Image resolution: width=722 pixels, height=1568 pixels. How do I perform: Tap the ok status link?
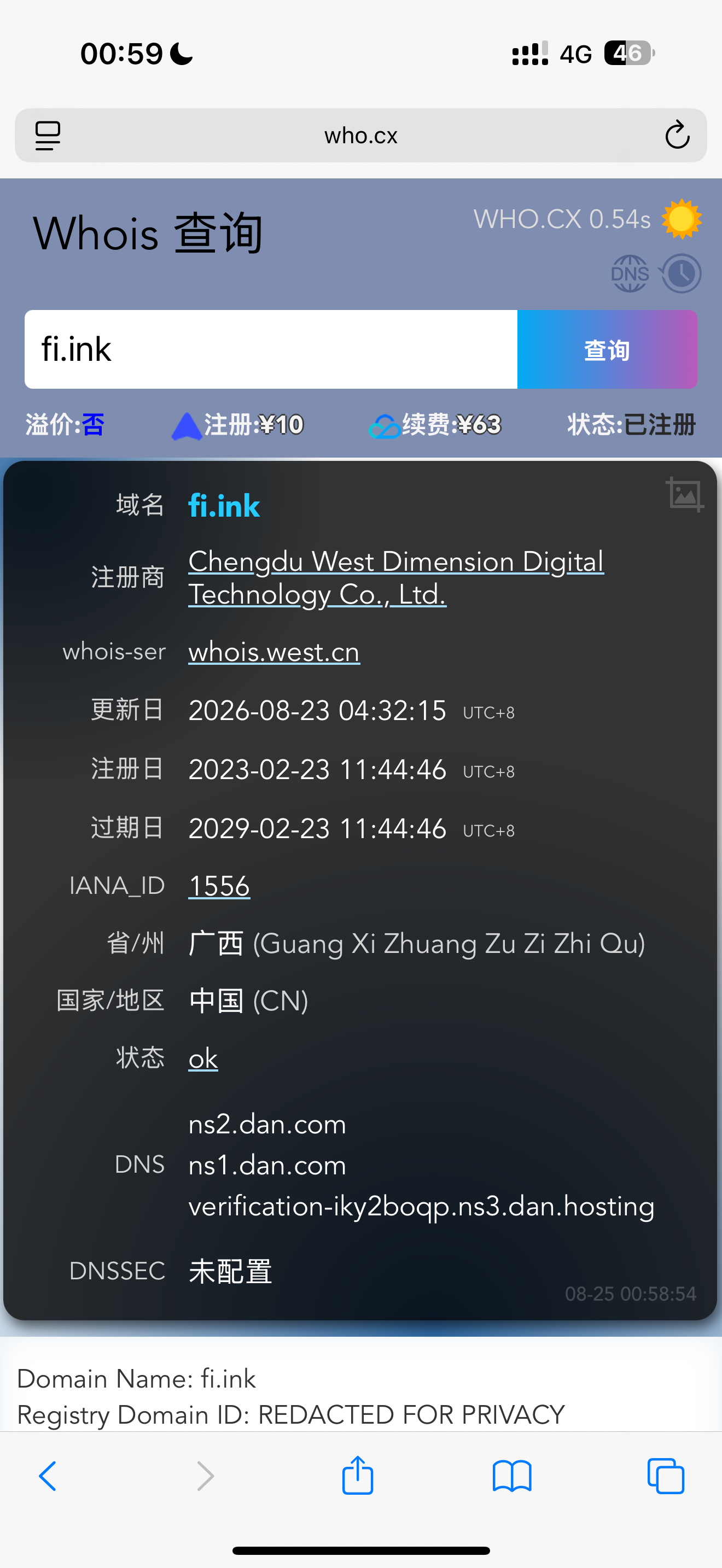click(203, 1058)
